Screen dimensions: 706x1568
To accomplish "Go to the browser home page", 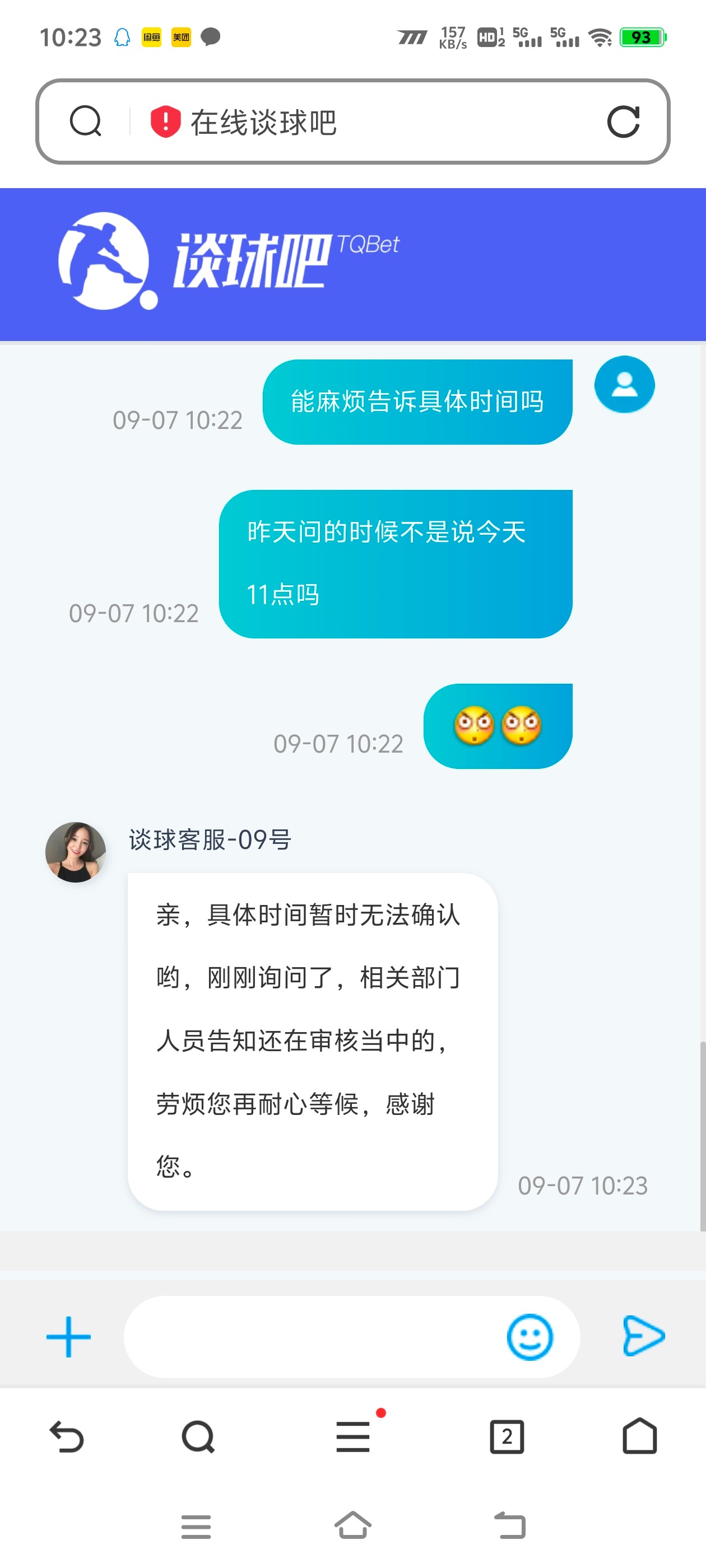I will 640,1436.
